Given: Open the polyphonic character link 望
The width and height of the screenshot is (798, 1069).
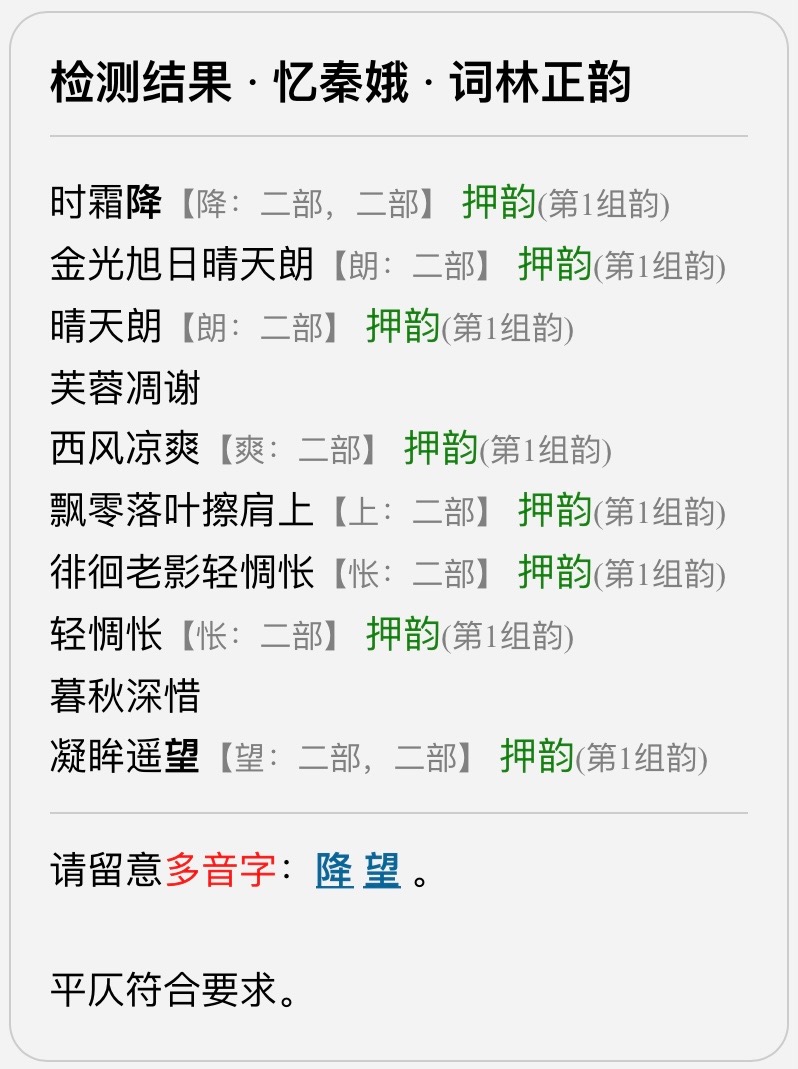Looking at the screenshot, I should (x=382, y=871).
